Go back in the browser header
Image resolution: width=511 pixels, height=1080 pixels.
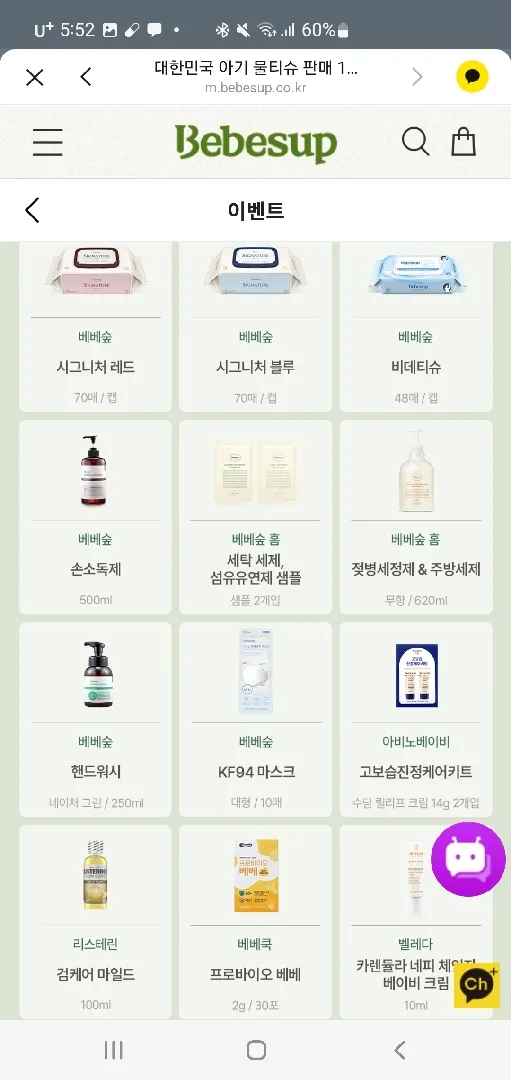pyautogui.click(x=86, y=76)
